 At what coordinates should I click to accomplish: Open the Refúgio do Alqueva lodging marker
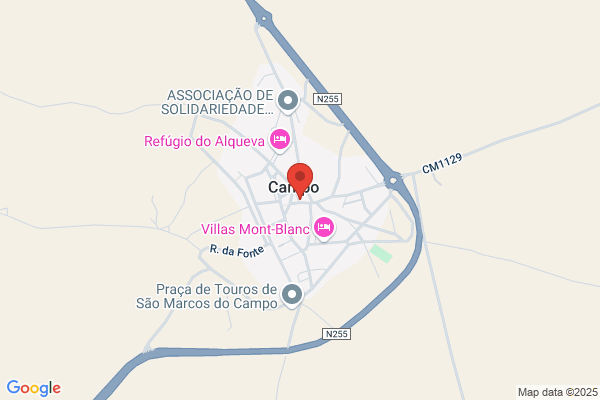pos(280,140)
